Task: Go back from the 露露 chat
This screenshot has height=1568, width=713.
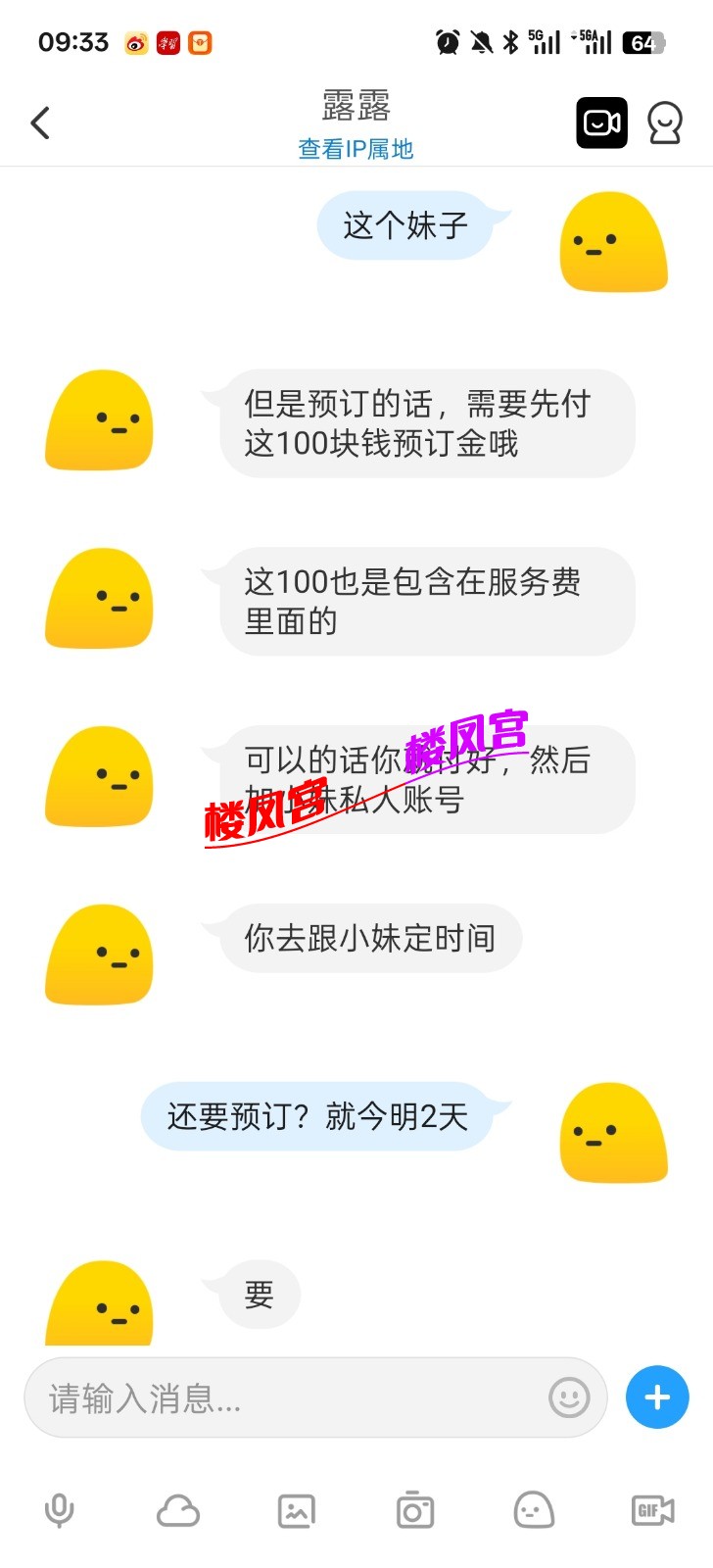Action: click(x=40, y=123)
